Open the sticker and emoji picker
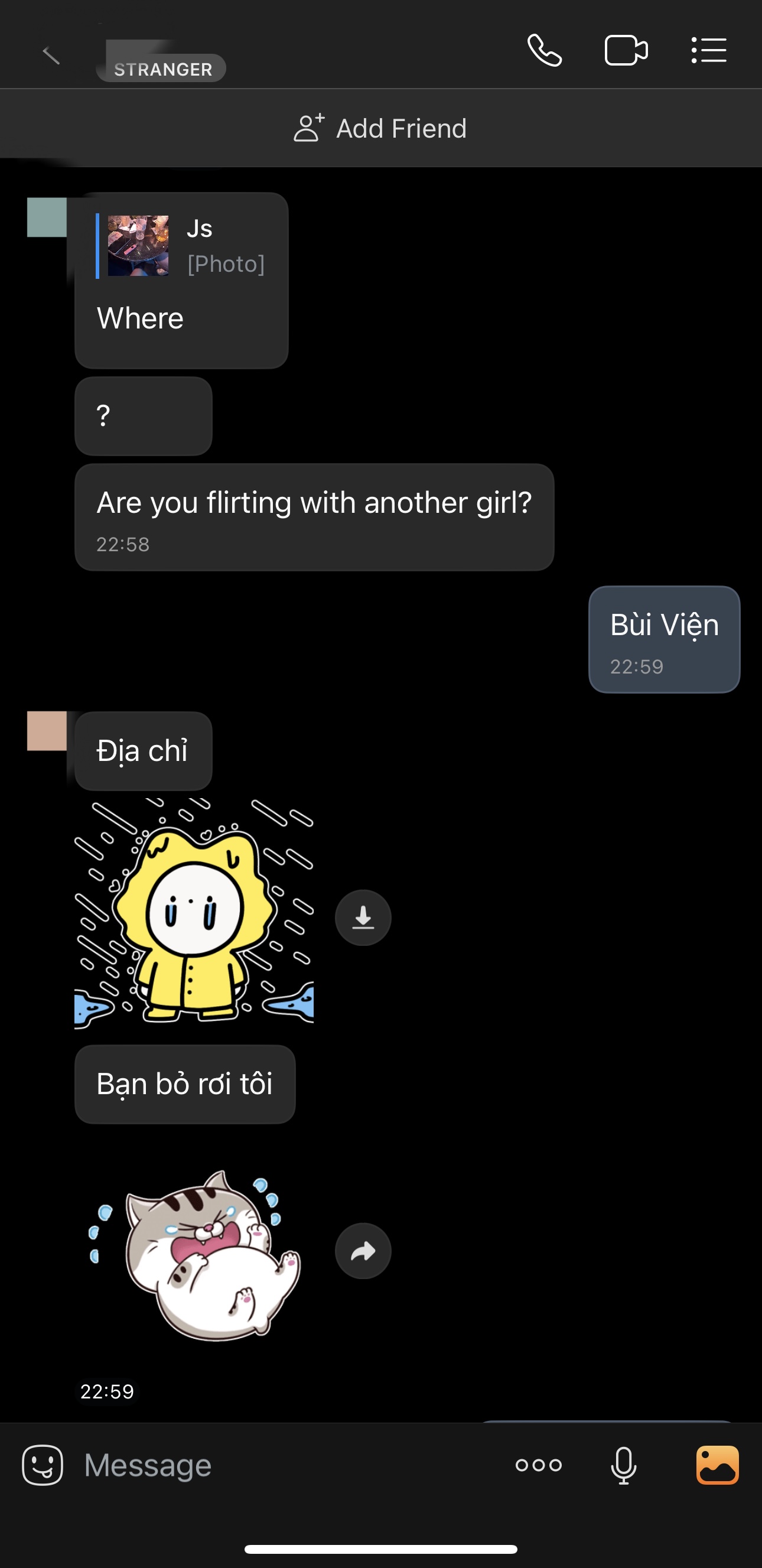This screenshot has height=1568, width=762. (x=43, y=1465)
